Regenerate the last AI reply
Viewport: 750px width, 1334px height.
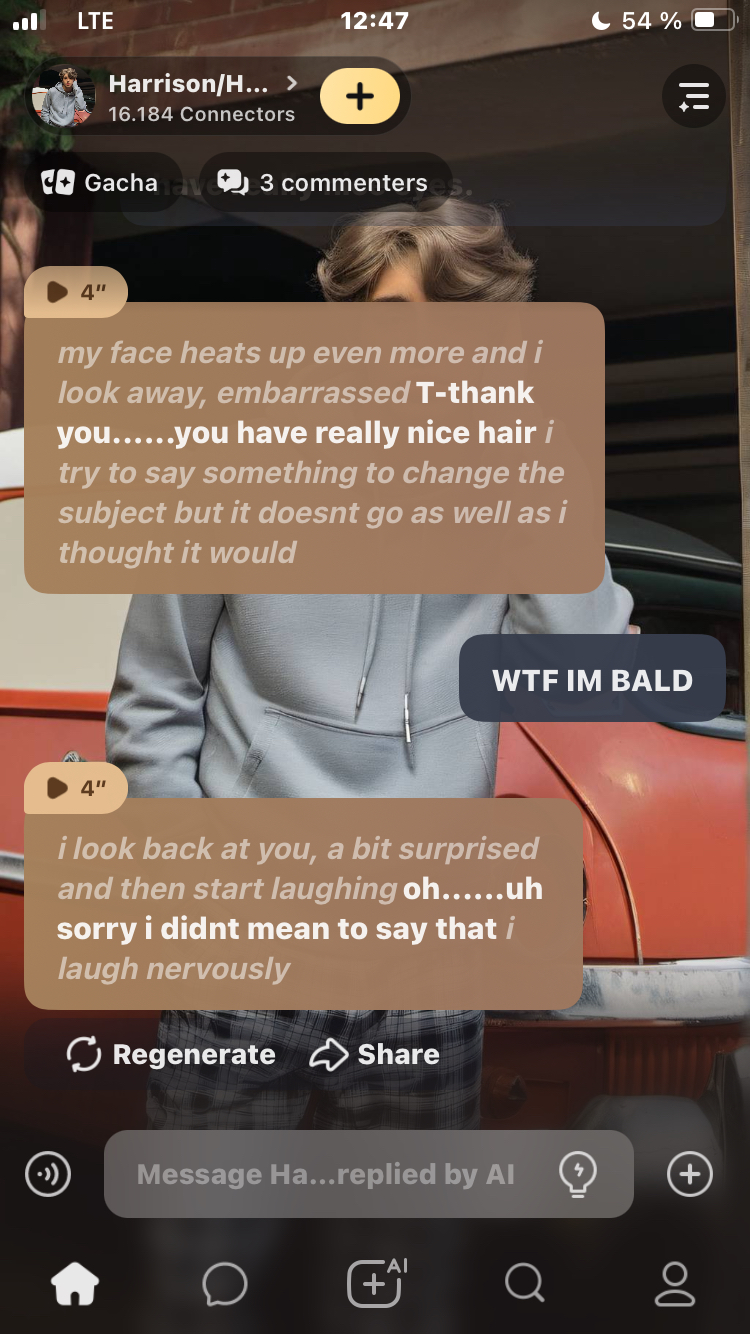(171, 1055)
